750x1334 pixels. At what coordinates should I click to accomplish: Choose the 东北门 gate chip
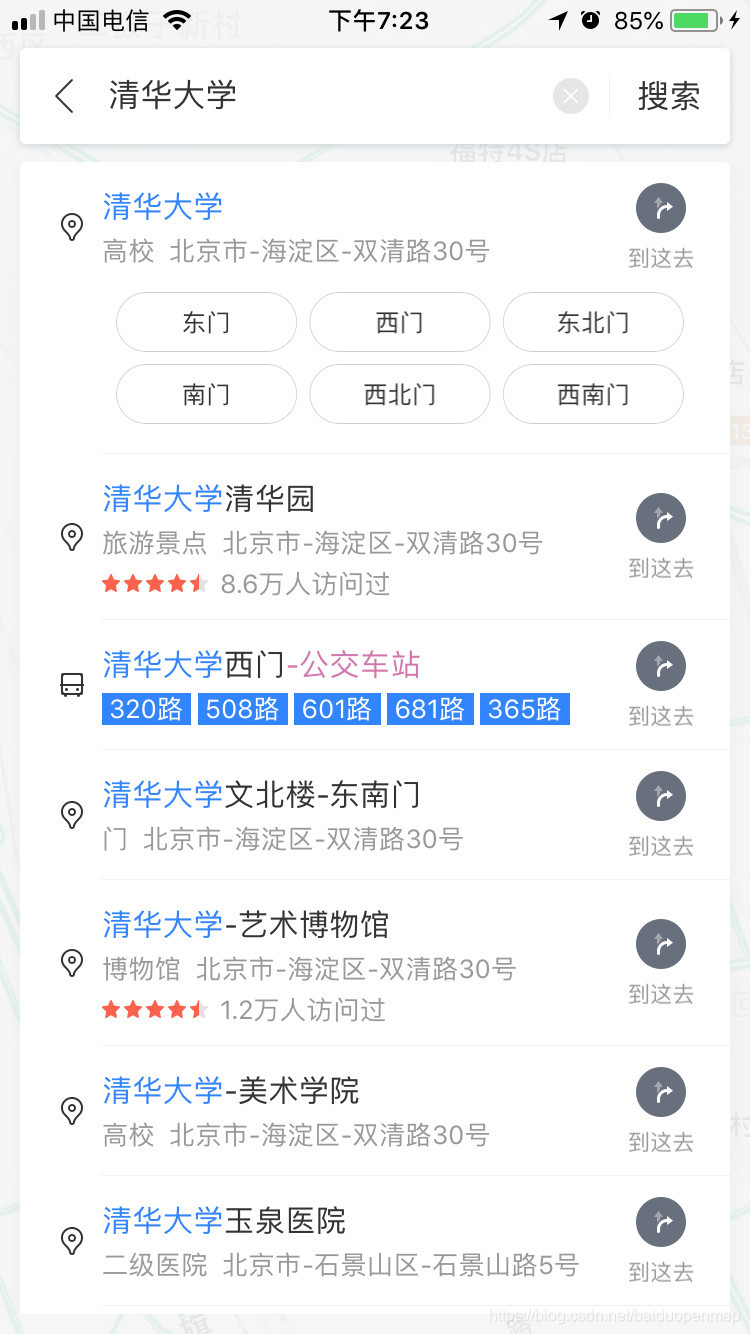click(593, 322)
